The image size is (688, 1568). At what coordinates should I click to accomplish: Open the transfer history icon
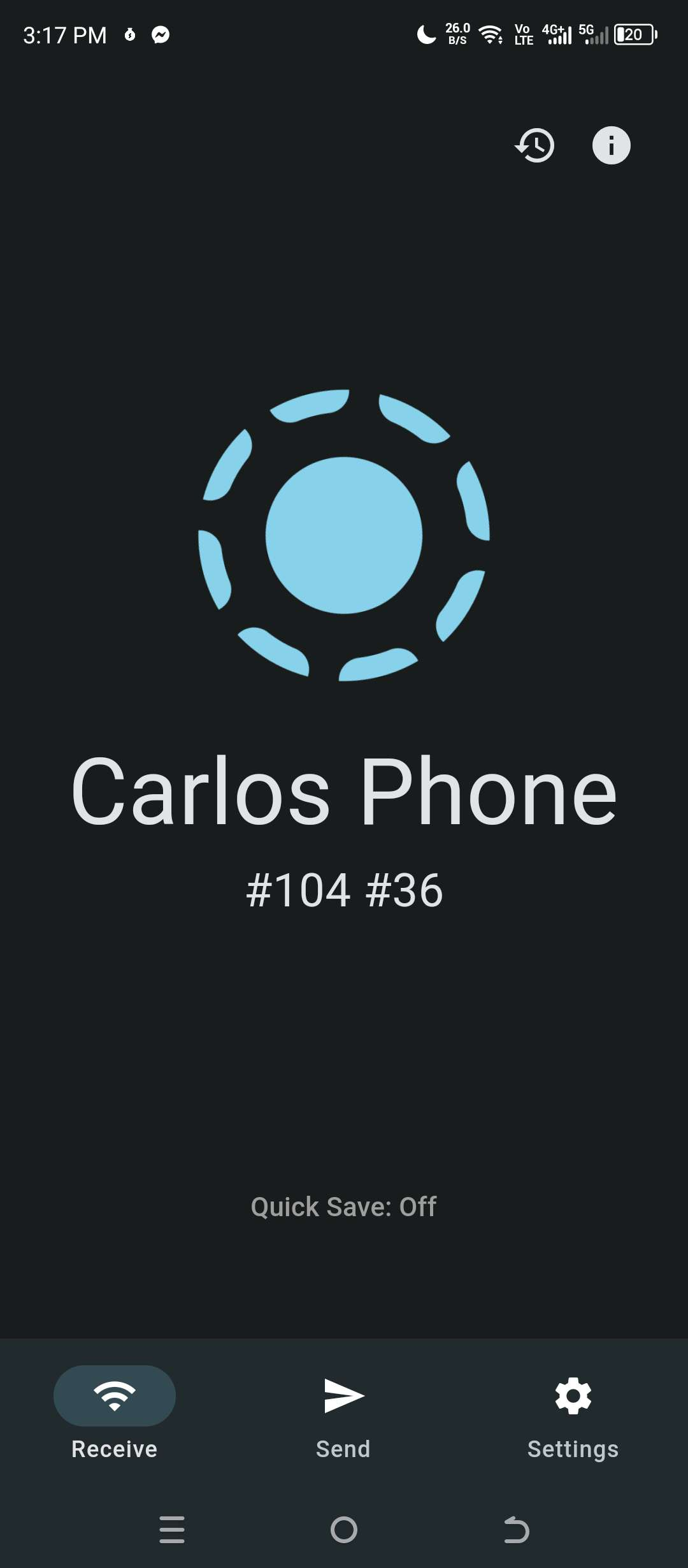point(534,145)
